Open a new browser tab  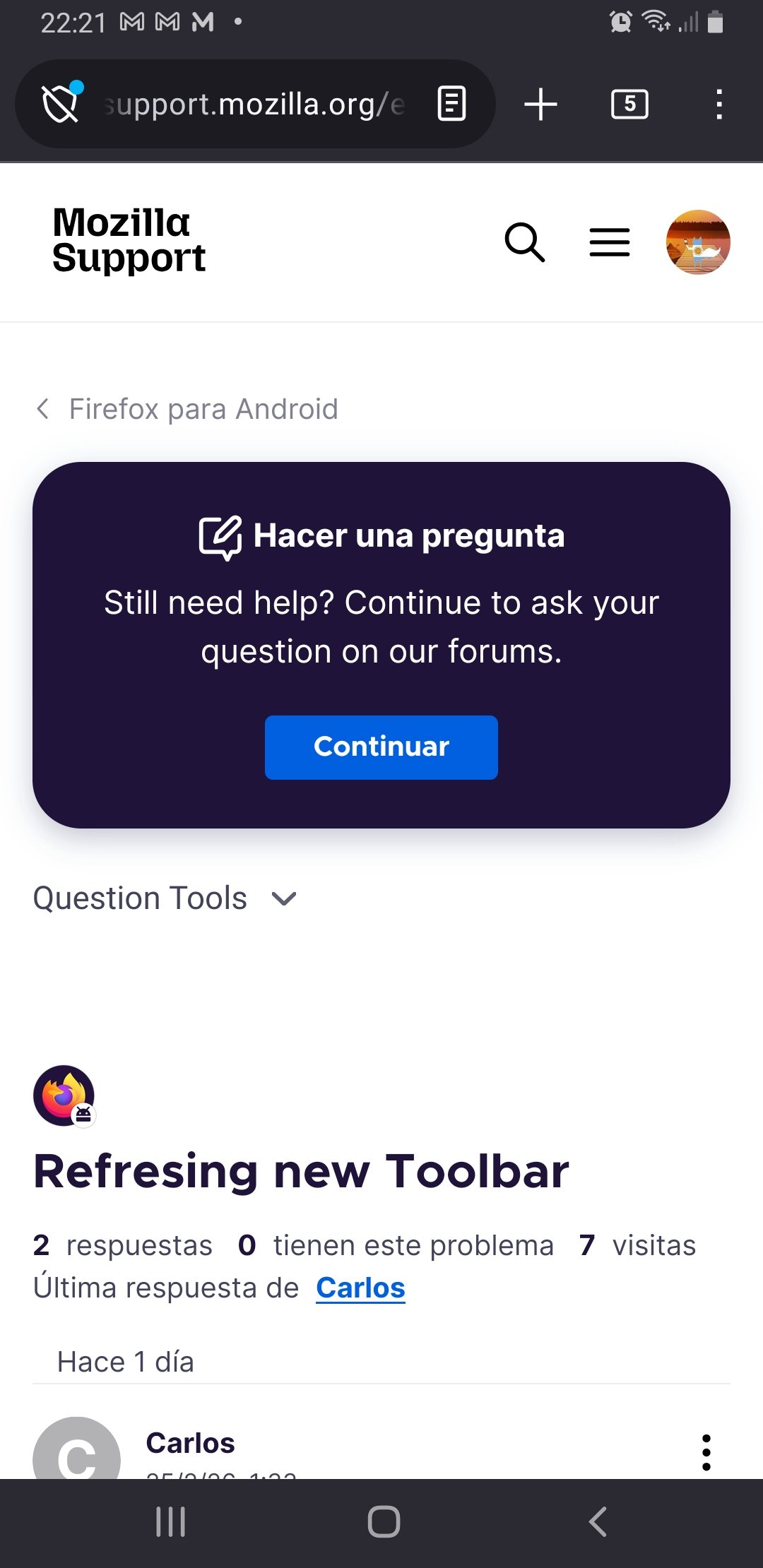tap(540, 105)
